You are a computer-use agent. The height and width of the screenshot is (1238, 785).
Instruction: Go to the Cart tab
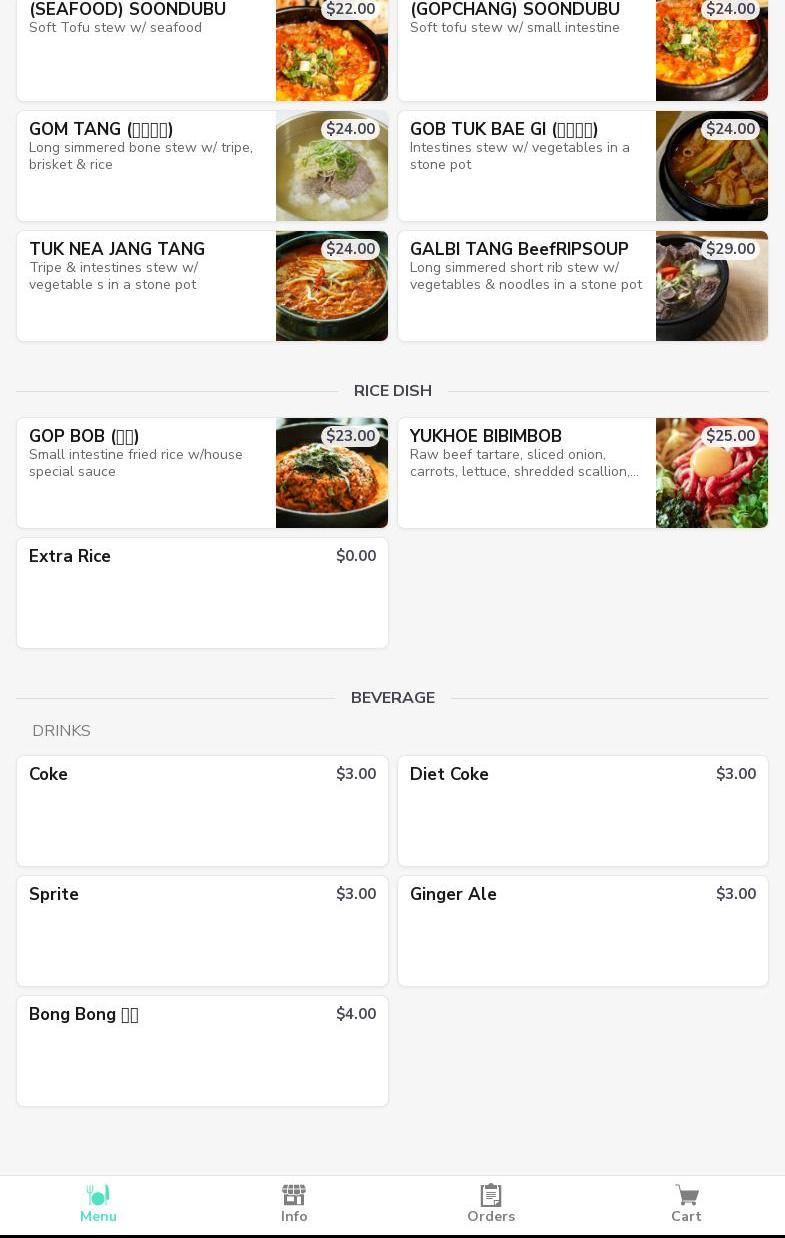tap(686, 1204)
